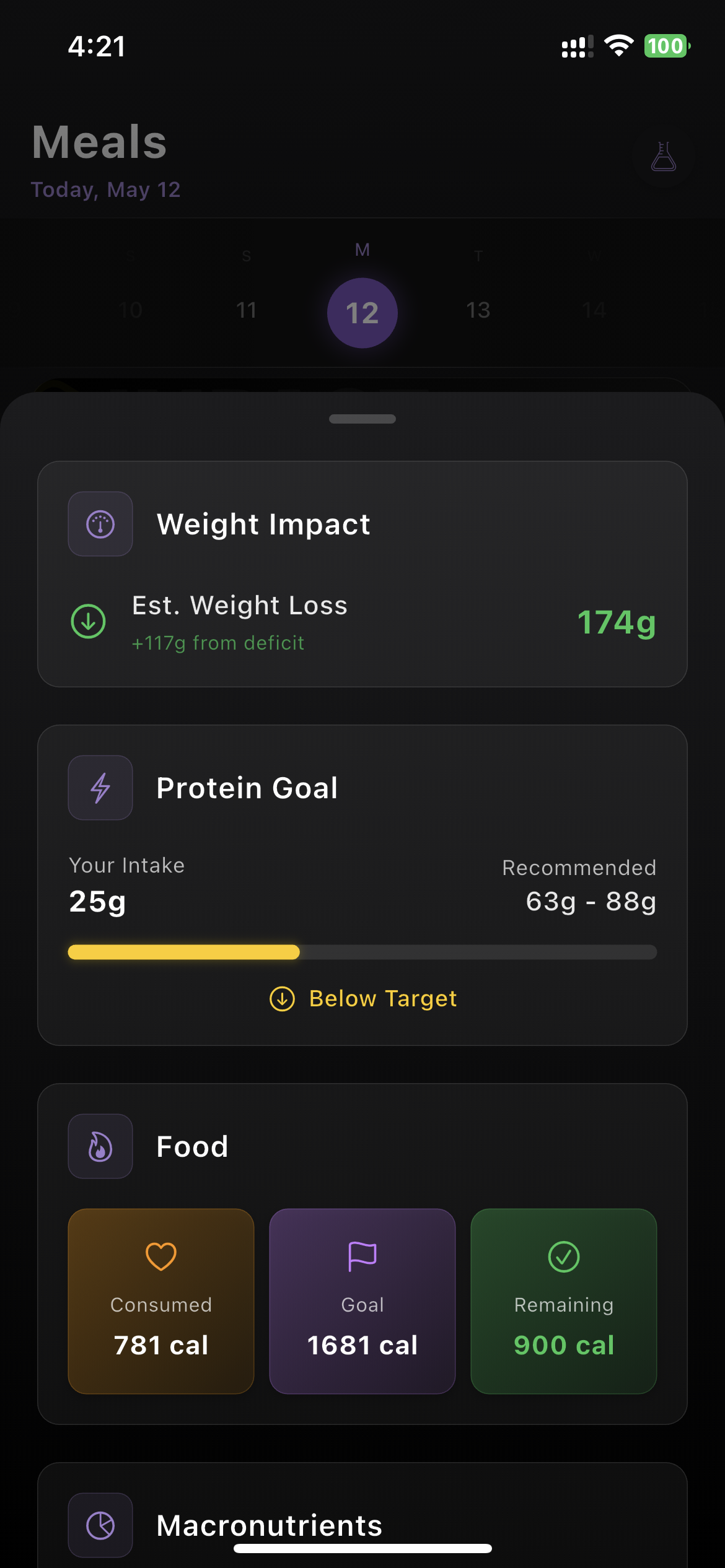Tap the protein intake progress bar
Viewport: 725px width, 1568px height.
click(362, 952)
